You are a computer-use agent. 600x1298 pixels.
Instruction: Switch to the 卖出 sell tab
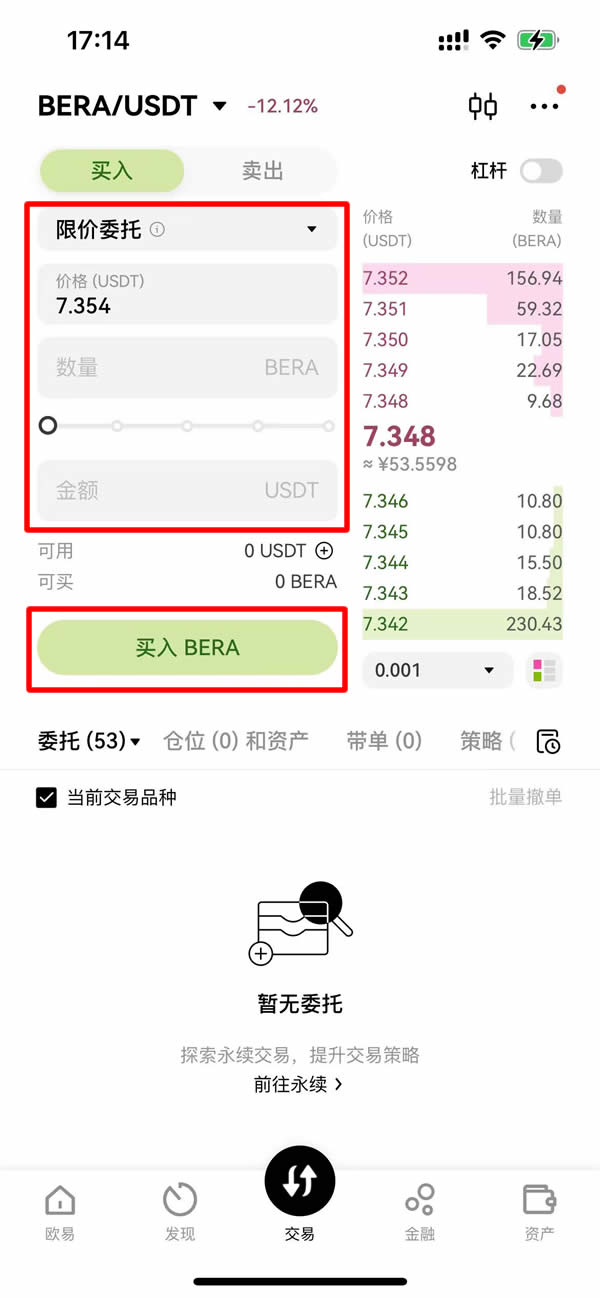[263, 171]
